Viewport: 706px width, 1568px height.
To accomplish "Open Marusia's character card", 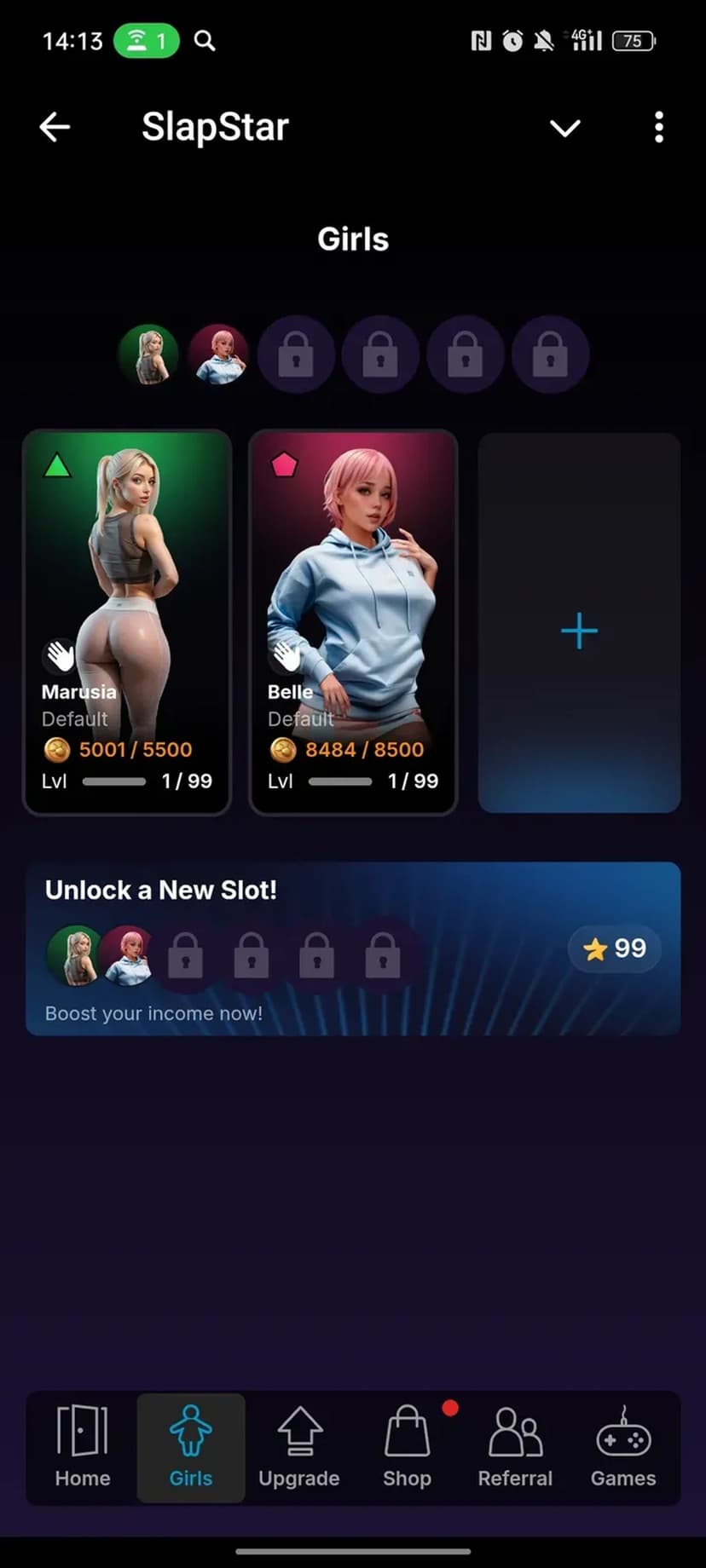I will pos(127,622).
